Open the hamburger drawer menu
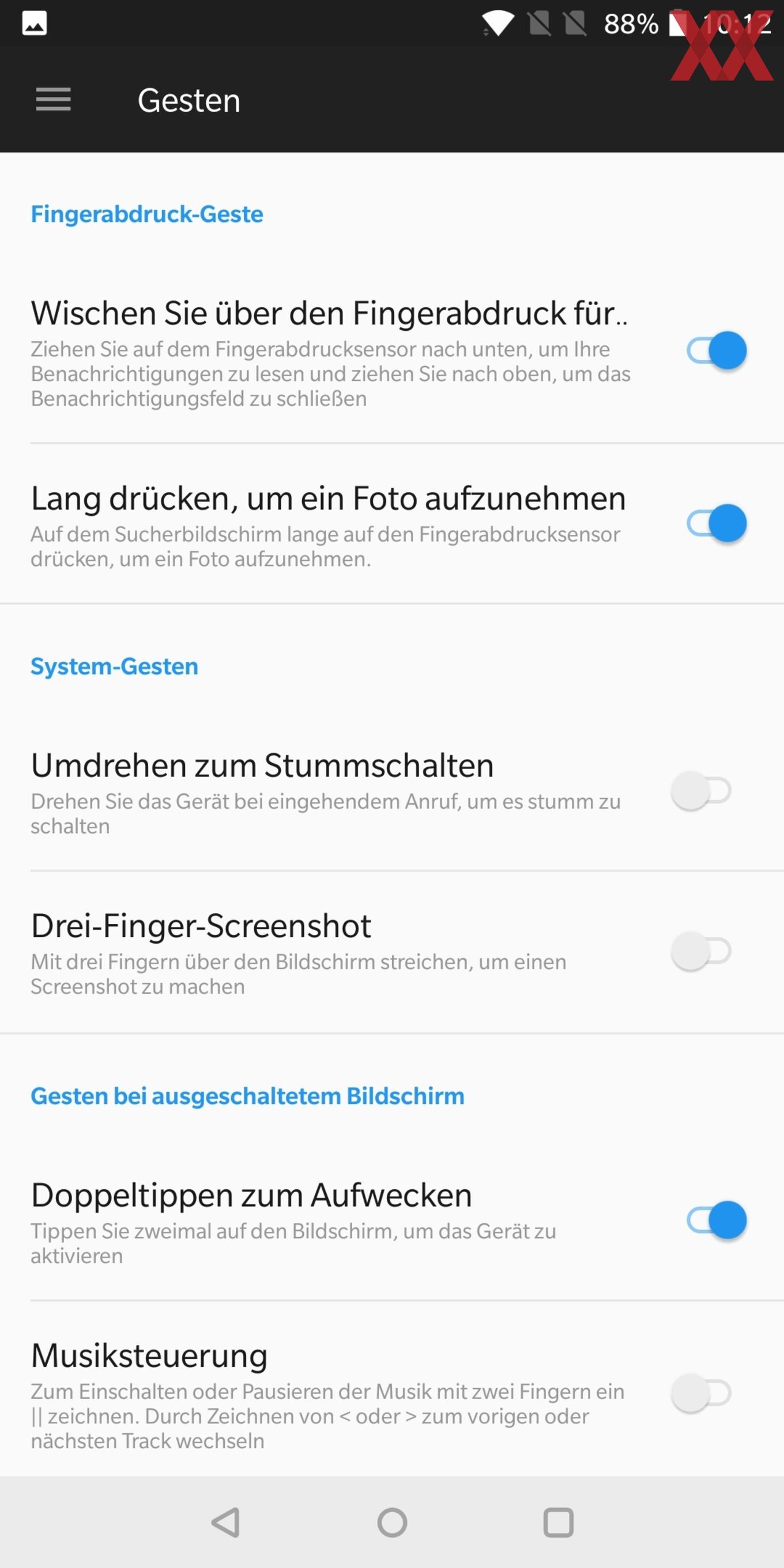784x1568 pixels. click(x=54, y=100)
